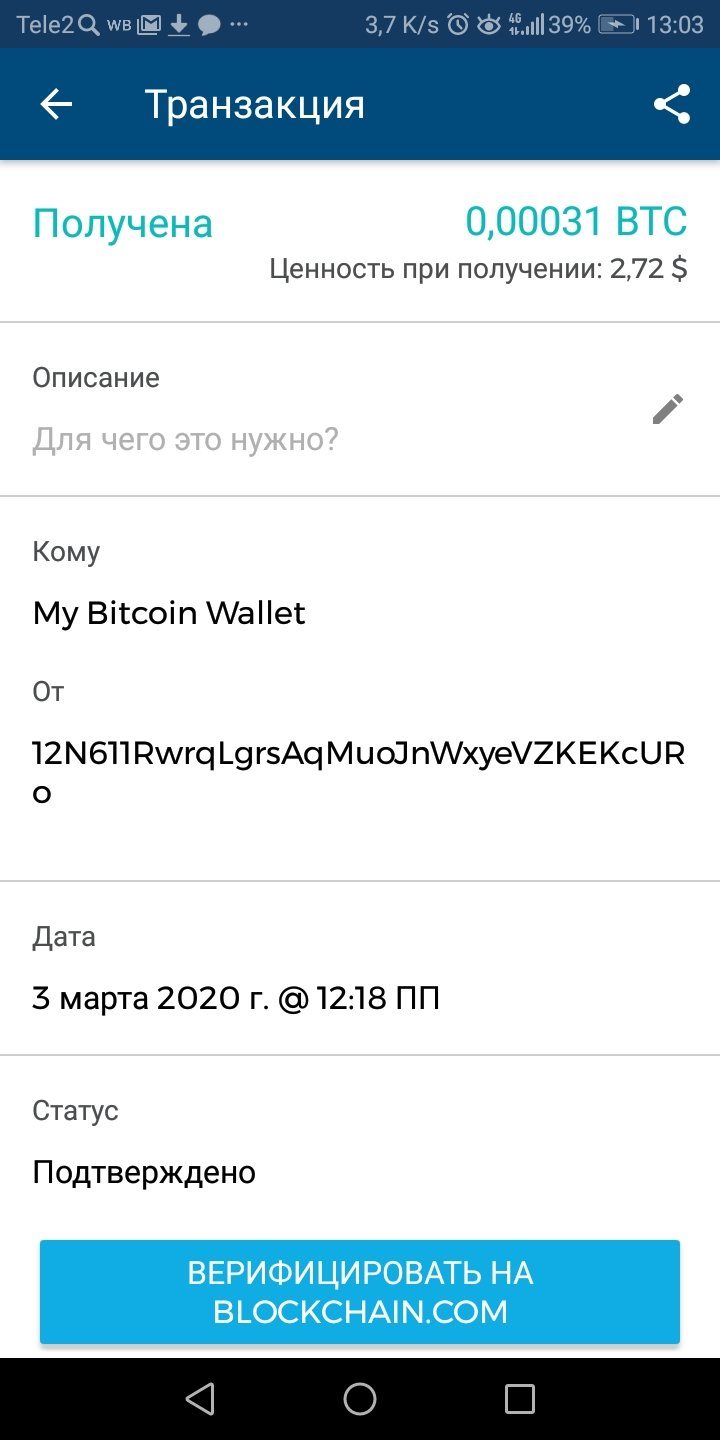Tap "Верифицировать на Blockchain.com" button
720x1440 pixels.
tap(360, 1292)
